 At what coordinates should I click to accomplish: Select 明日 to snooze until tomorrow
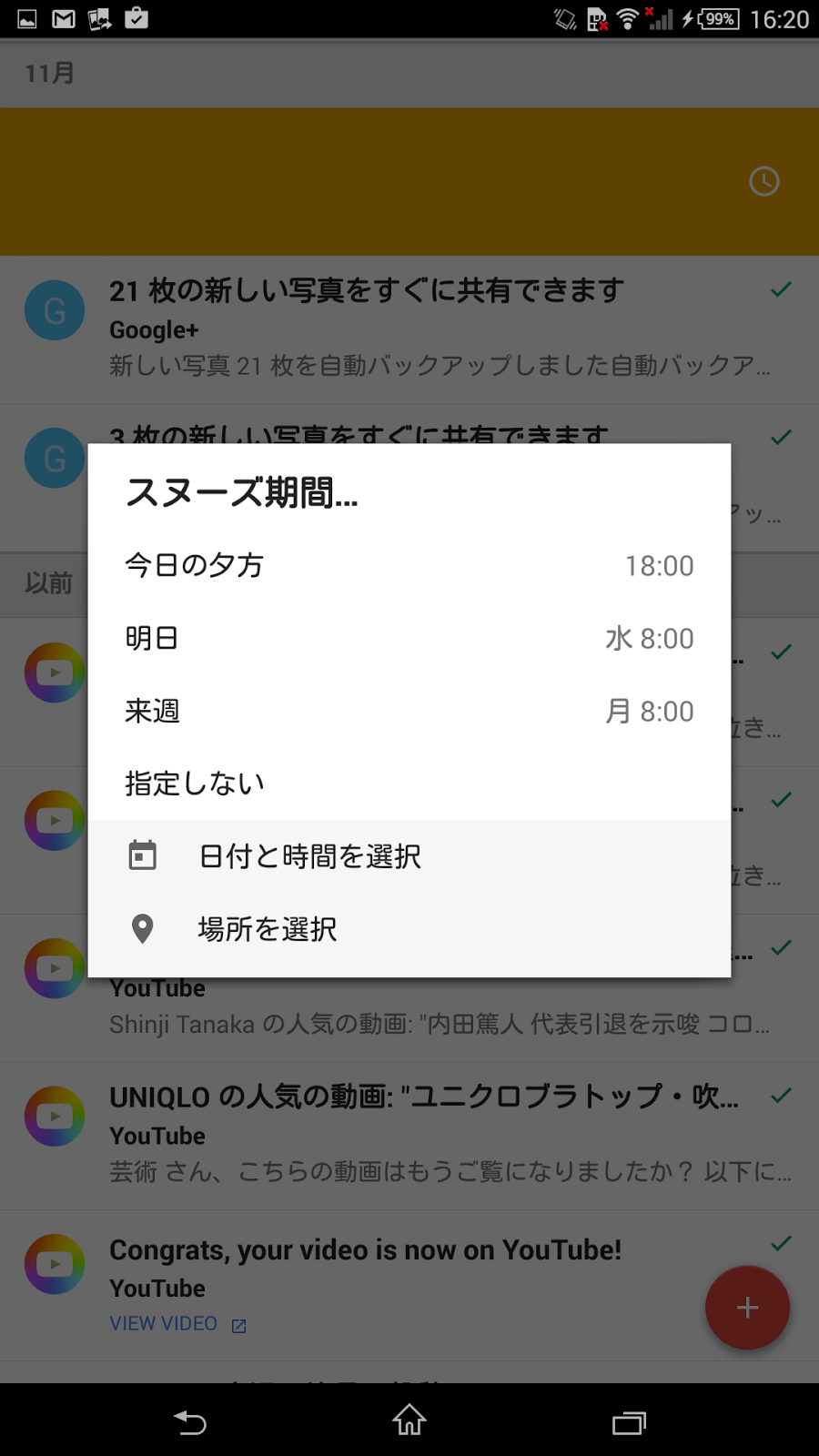coord(409,638)
